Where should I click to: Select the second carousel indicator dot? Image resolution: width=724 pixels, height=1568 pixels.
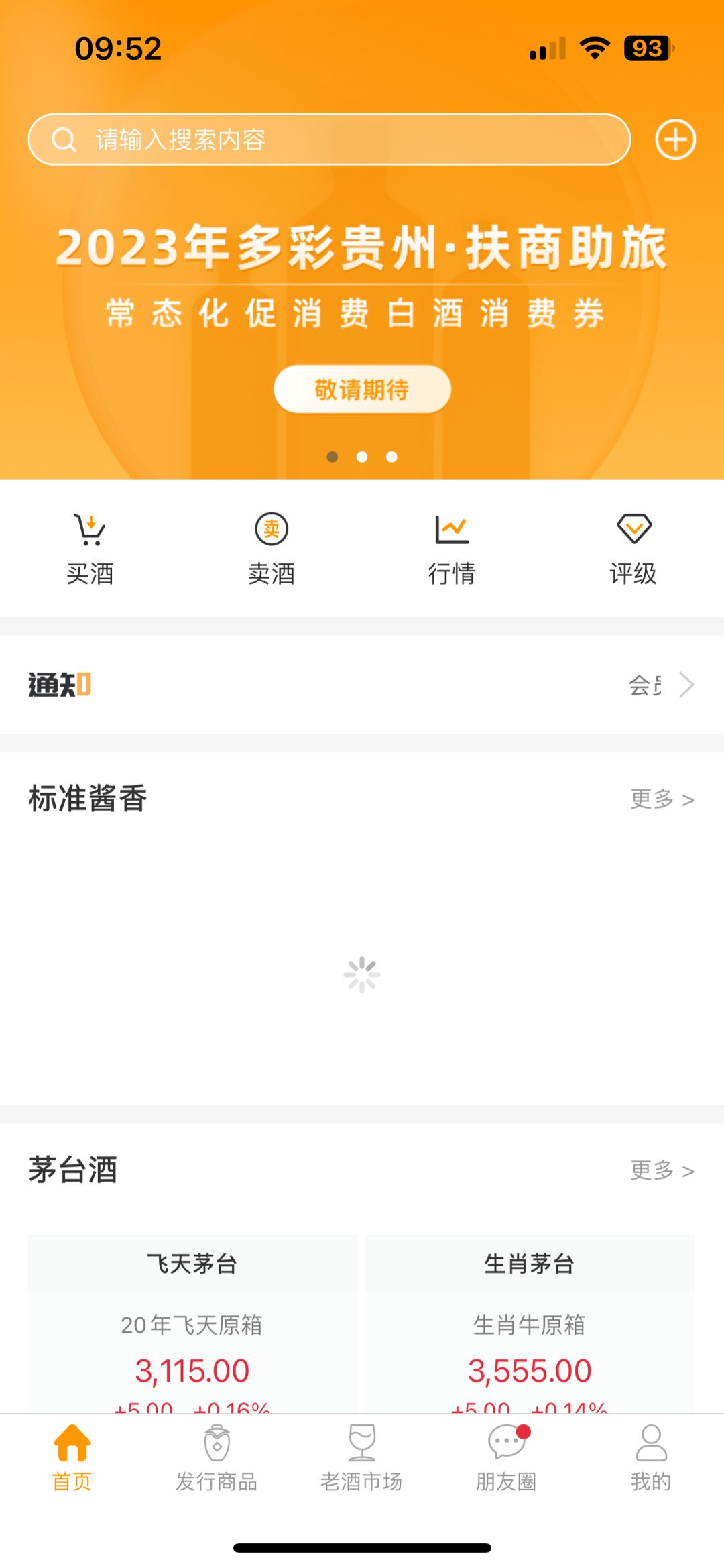362,457
